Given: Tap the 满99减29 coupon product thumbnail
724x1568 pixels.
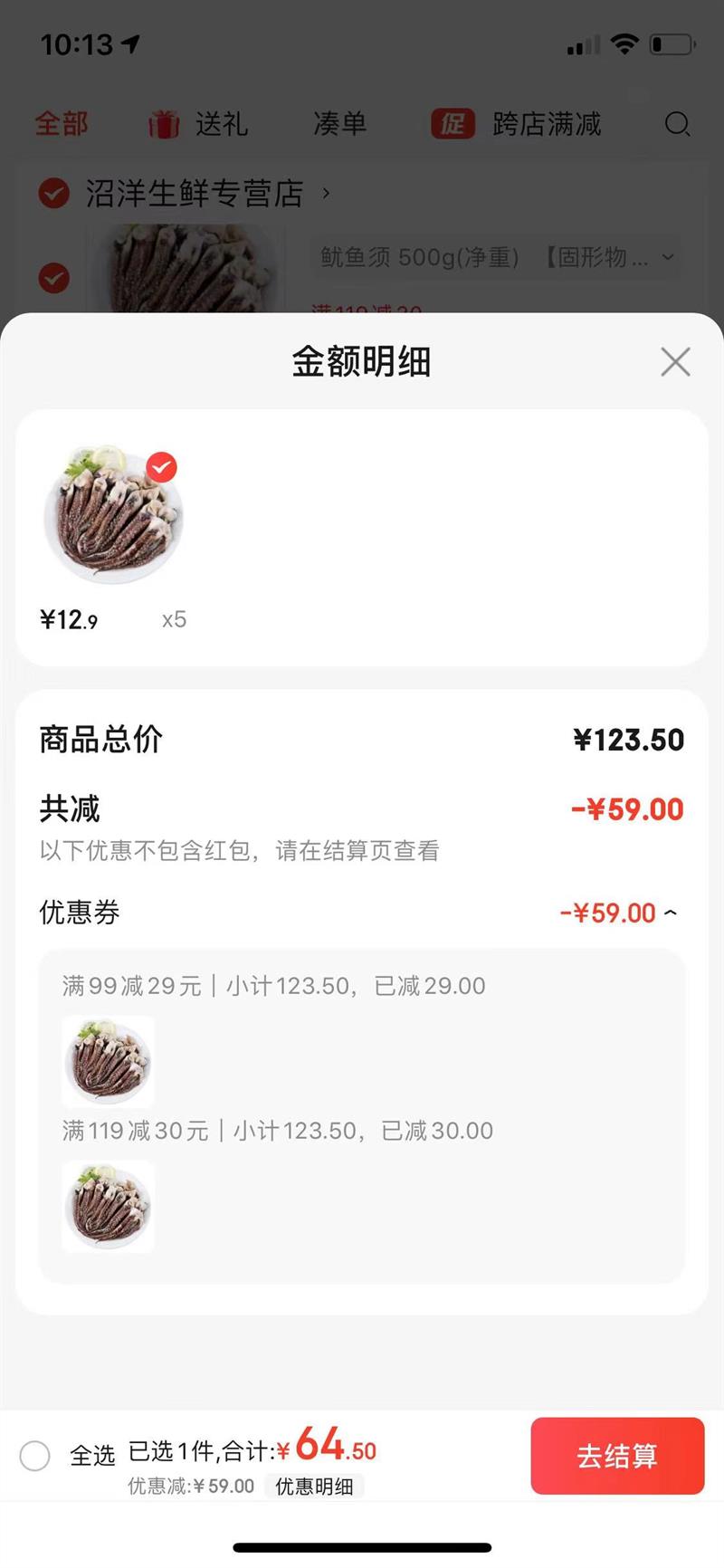Looking at the screenshot, I should pyautogui.click(x=108, y=1061).
